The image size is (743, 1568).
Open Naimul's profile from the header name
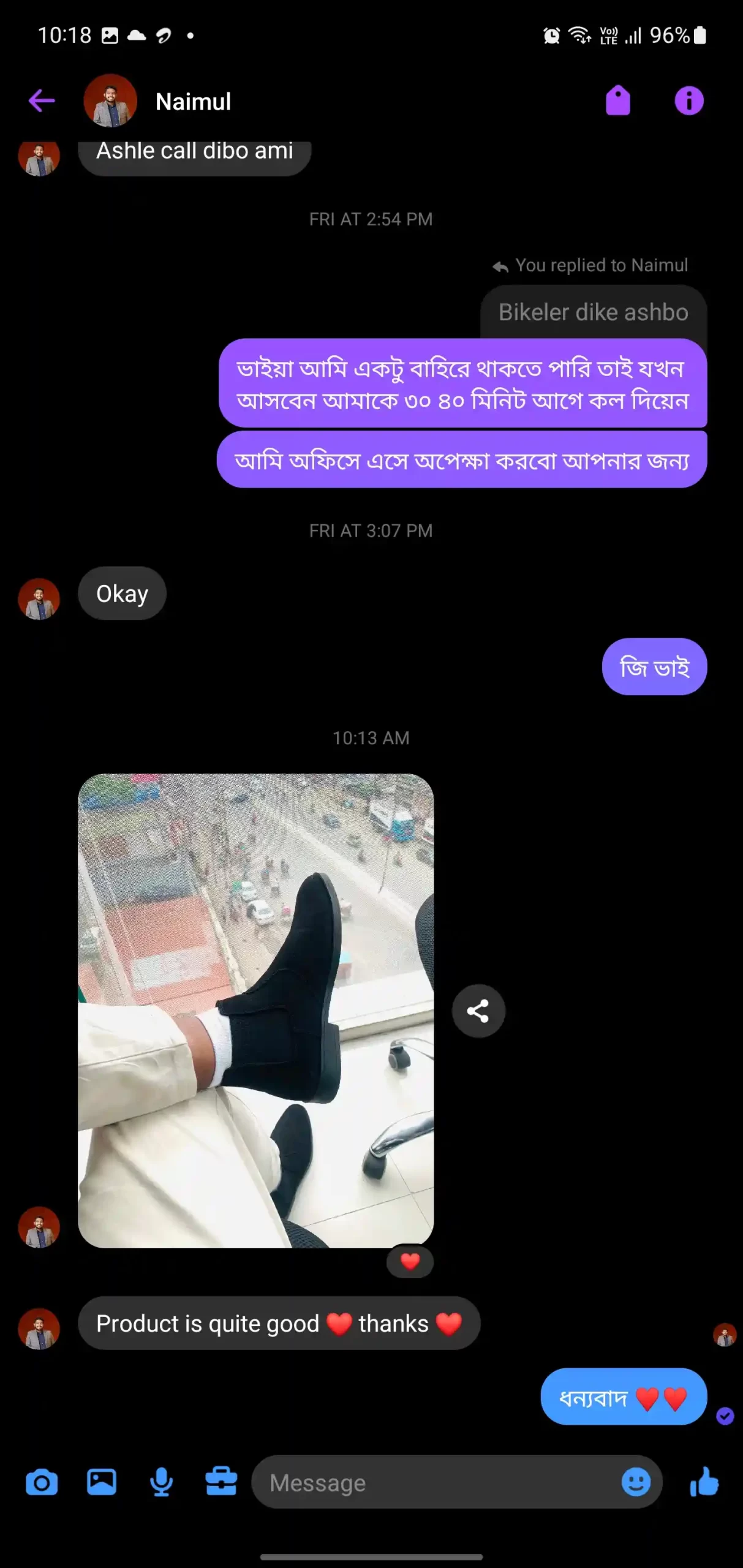(193, 102)
